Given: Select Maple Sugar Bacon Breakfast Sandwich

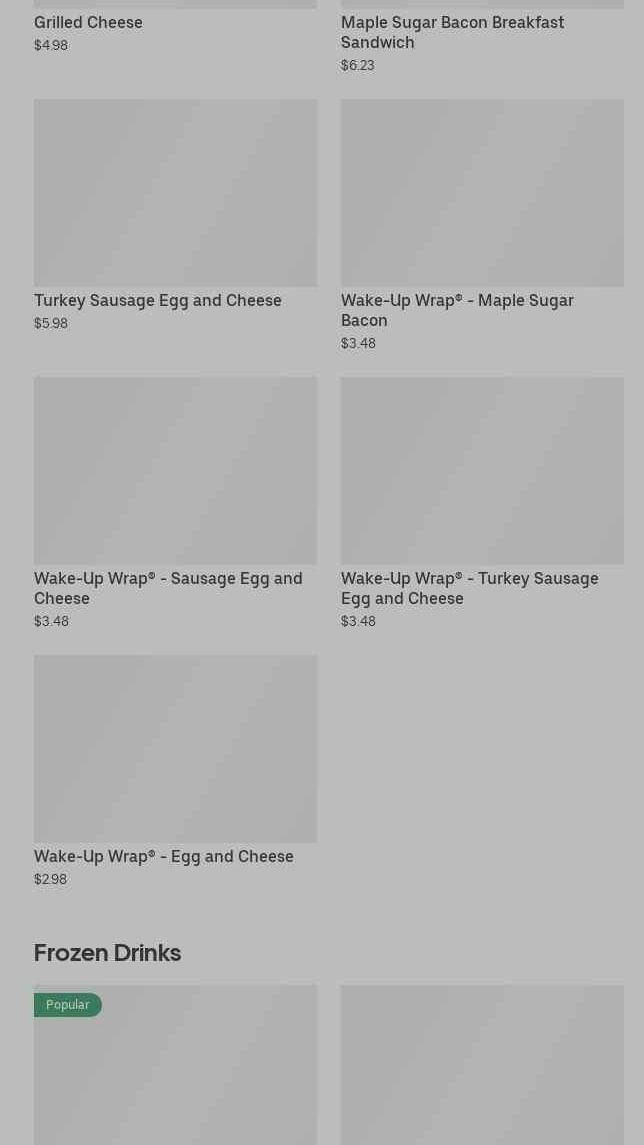Looking at the screenshot, I should 452,32.
